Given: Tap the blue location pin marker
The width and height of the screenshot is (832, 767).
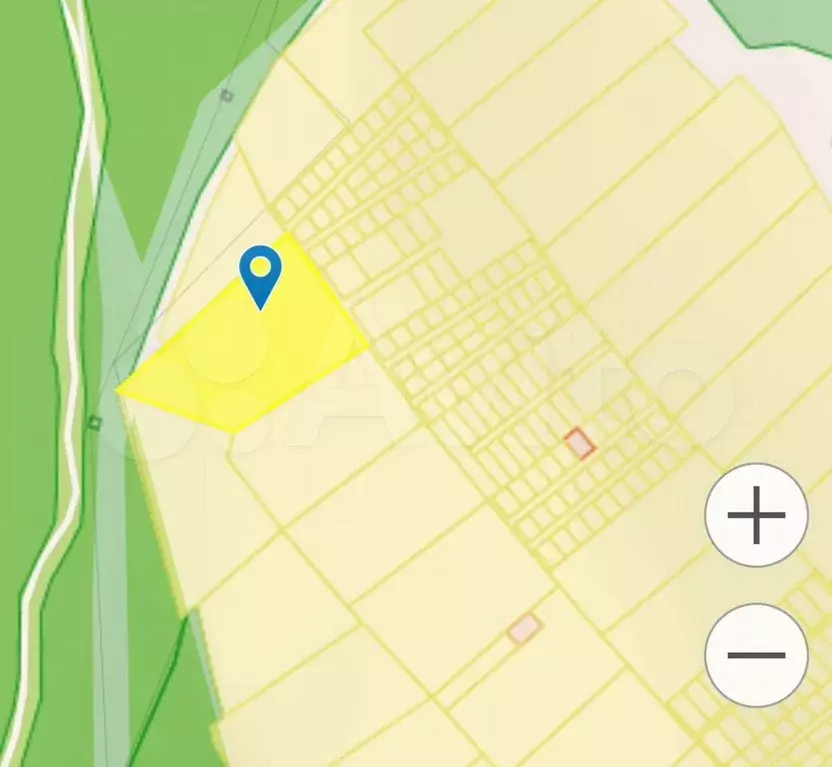Looking at the screenshot, I should [260, 274].
